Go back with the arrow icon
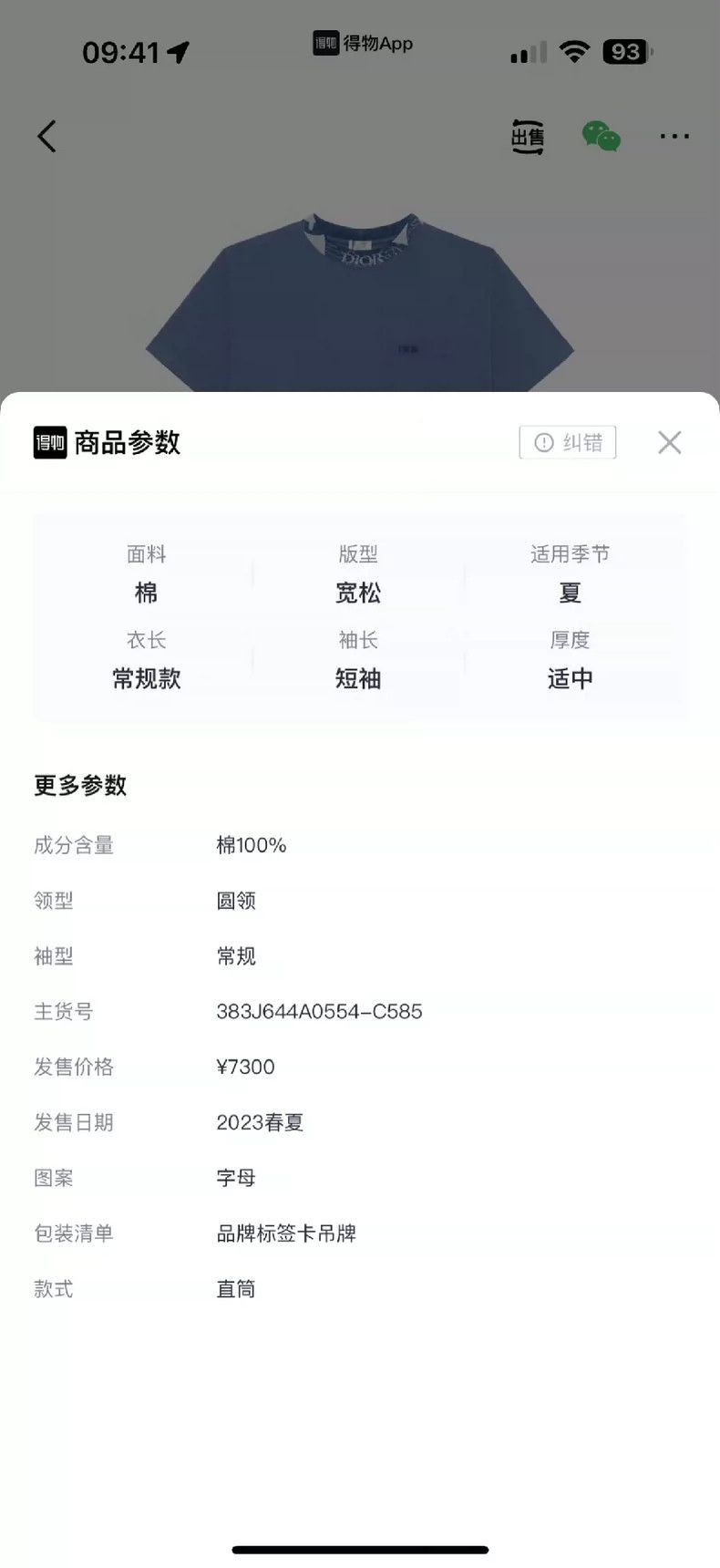The height and width of the screenshot is (1568, 720). click(46, 136)
